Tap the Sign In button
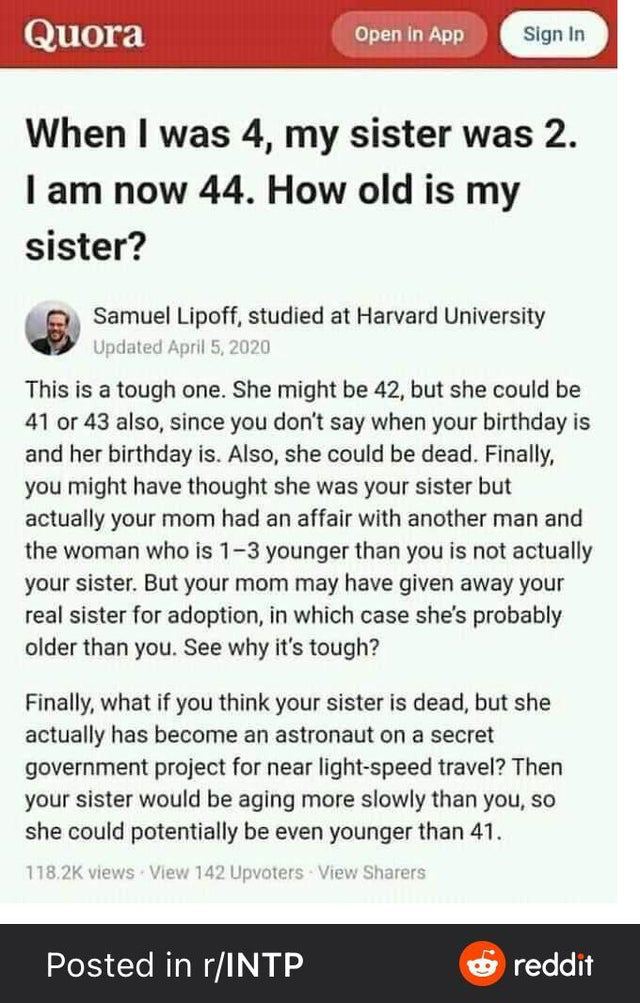Screen dimensions: 640x1003 tap(553, 34)
